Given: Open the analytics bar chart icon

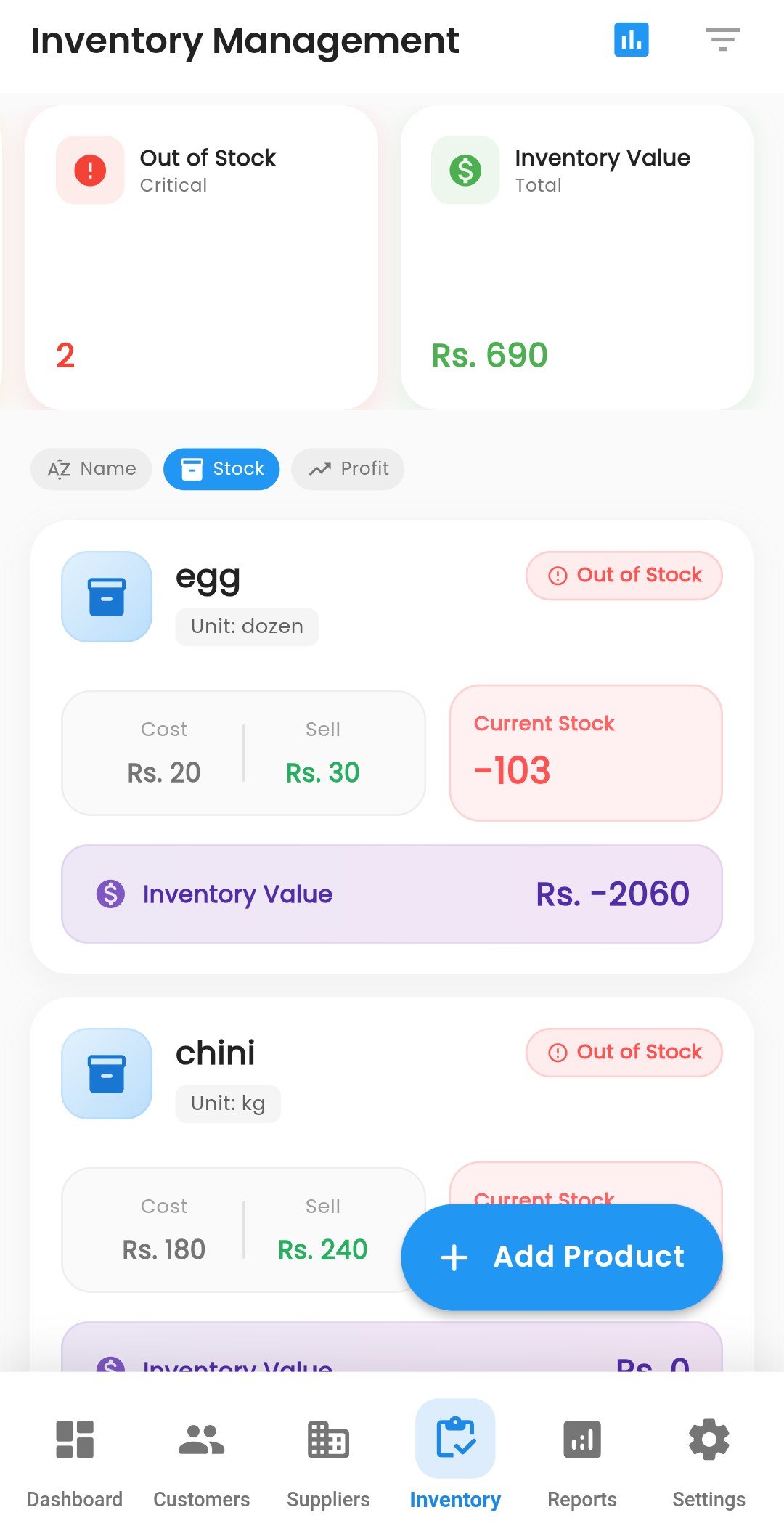Looking at the screenshot, I should 631,40.
